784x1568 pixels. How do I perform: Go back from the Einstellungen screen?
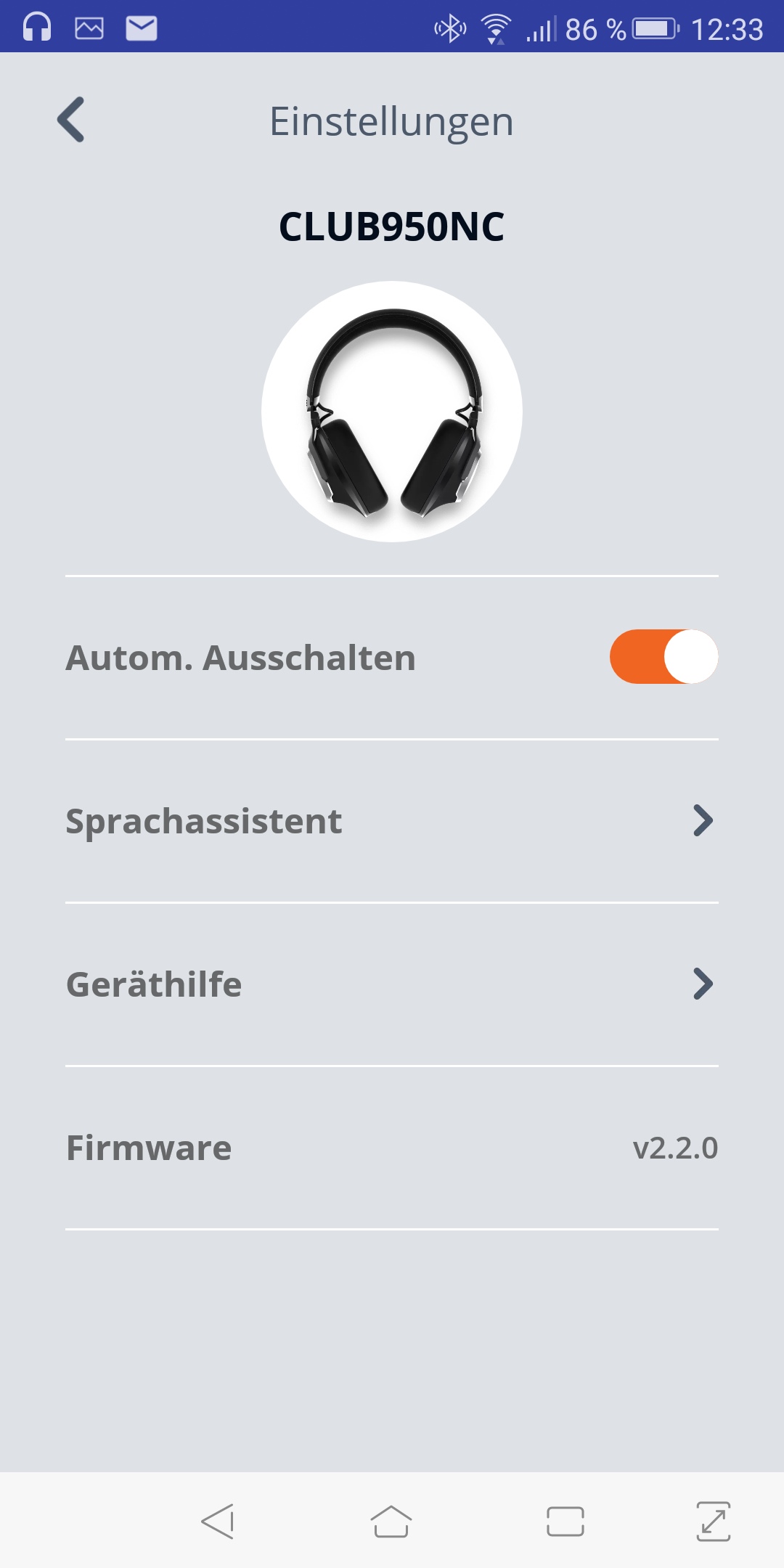[71, 120]
